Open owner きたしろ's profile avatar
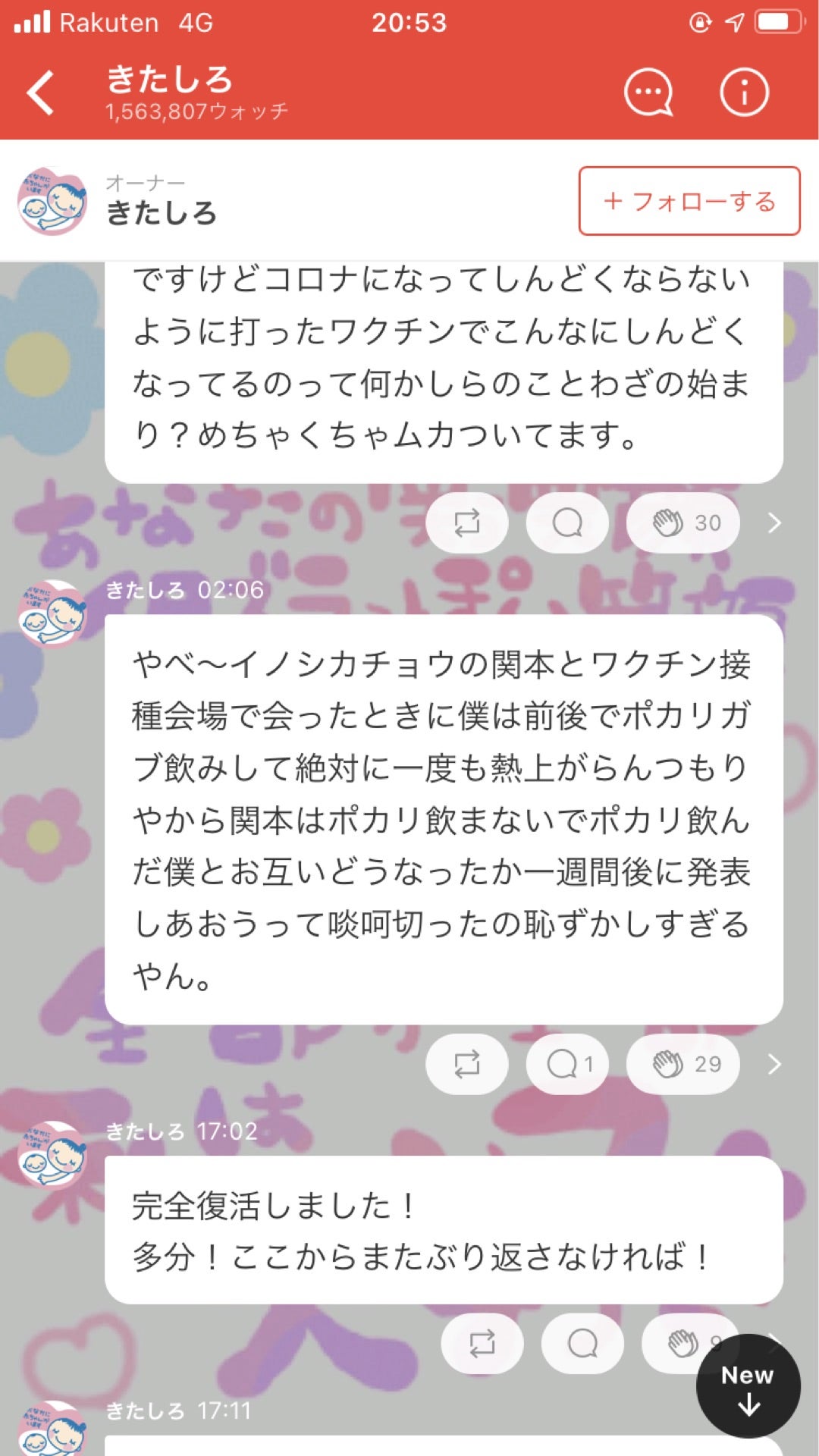This screenshot has width=819, height=1456. point(52,201)
